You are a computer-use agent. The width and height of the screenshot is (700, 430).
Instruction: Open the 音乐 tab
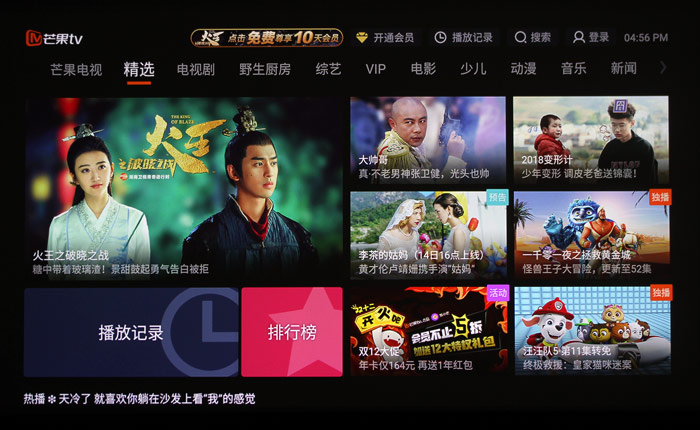[573, 69]
